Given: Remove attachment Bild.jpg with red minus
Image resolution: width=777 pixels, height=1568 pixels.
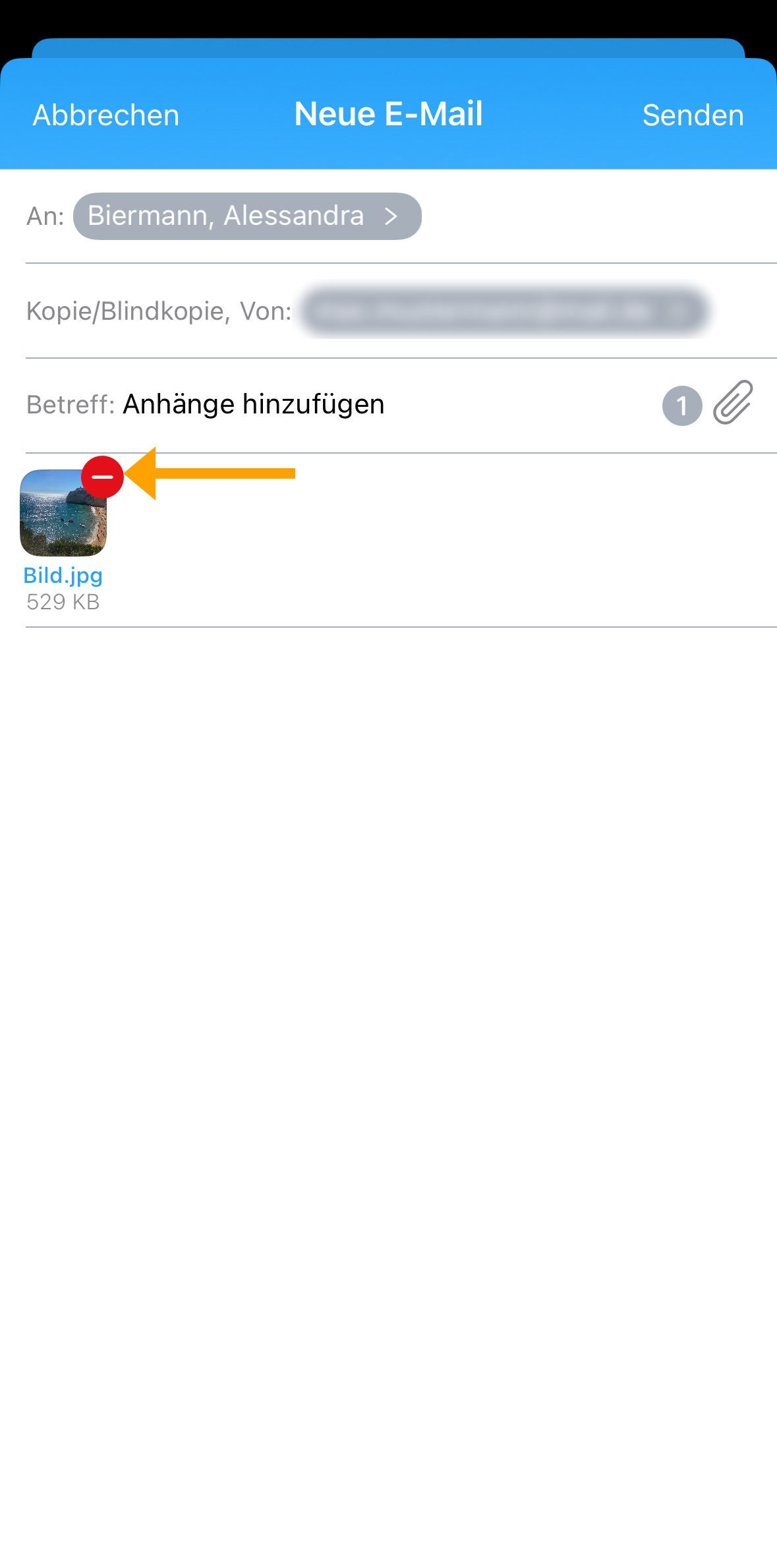Looking at the screenshot, I should tap(103, 476).
